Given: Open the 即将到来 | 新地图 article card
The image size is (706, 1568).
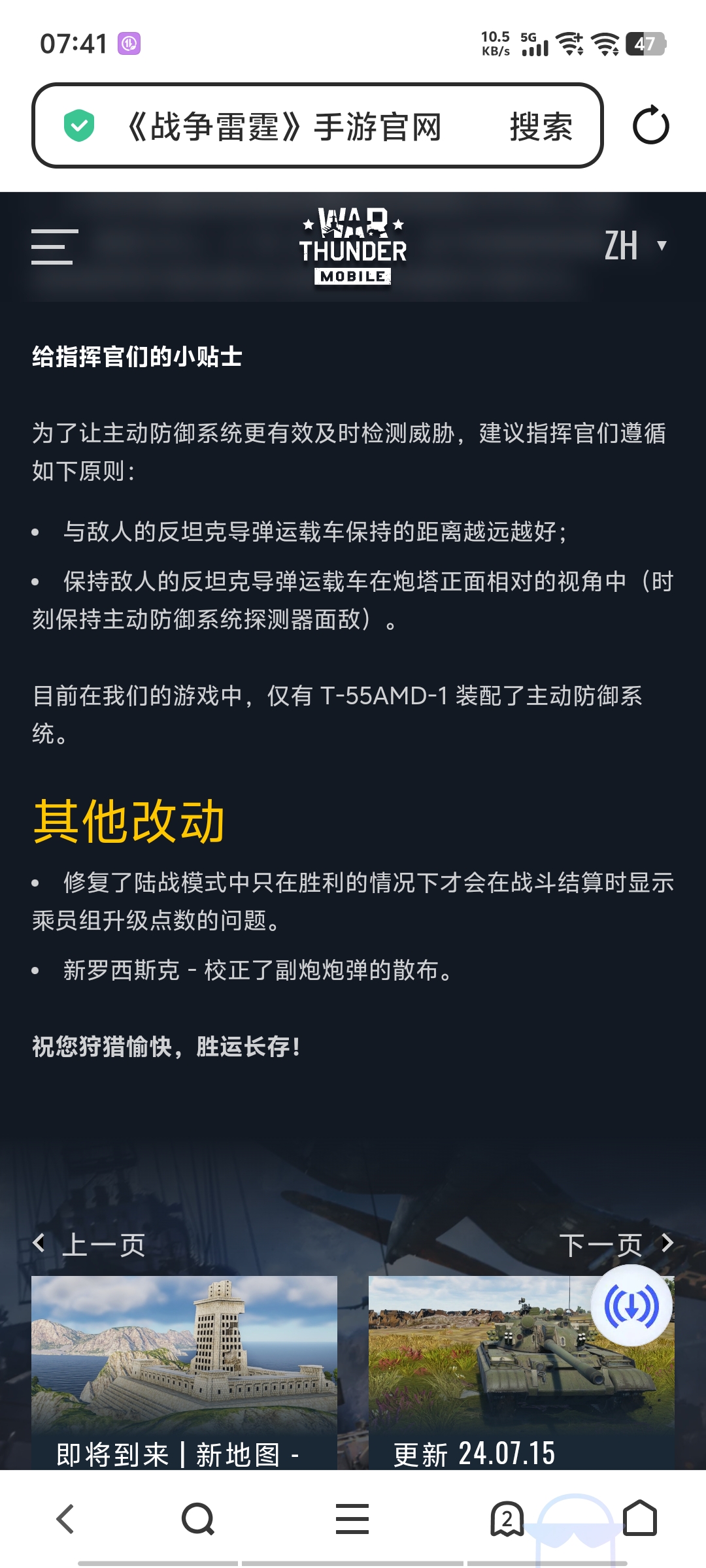Looking at the screenshot, I should point(184,1372).
